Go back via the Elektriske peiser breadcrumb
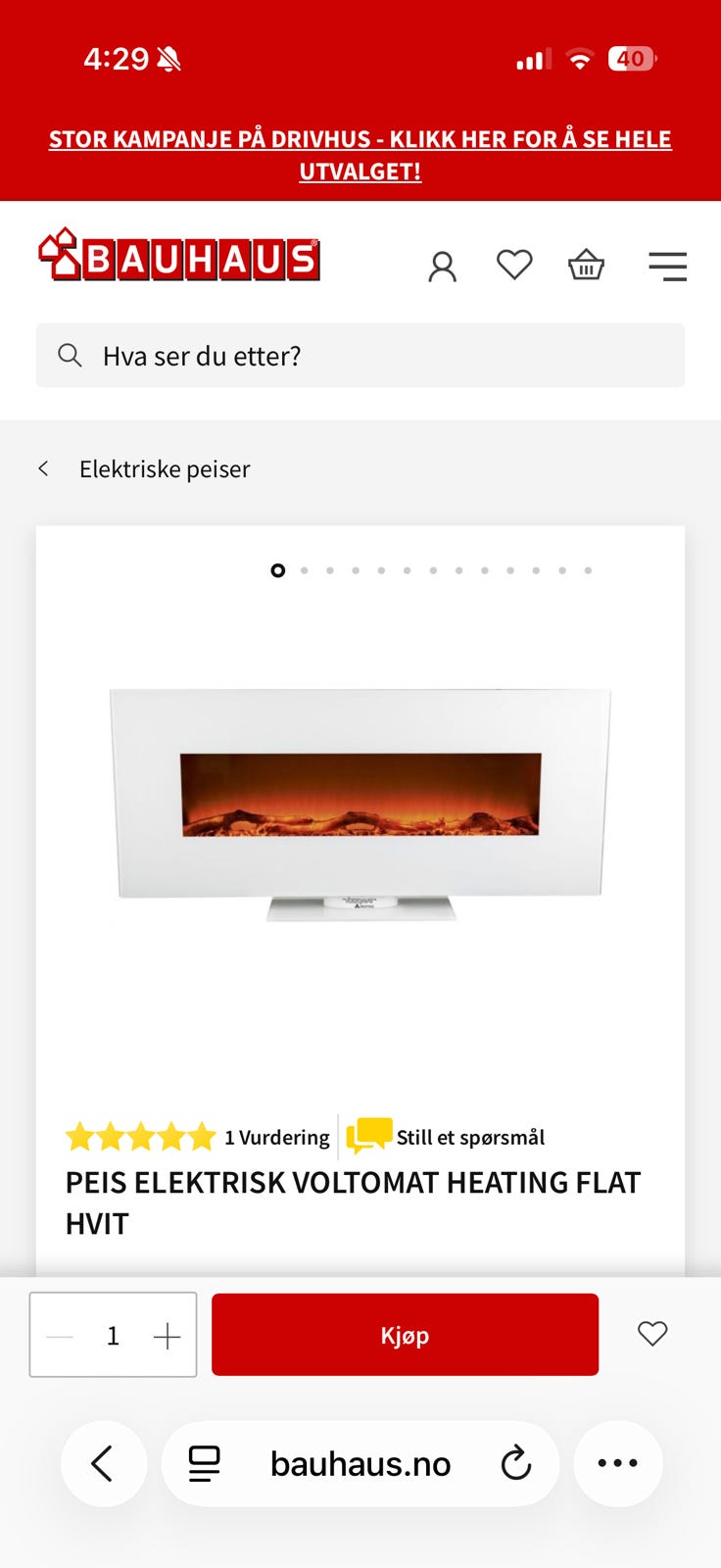721x1568 pixels. pos(165,468)
